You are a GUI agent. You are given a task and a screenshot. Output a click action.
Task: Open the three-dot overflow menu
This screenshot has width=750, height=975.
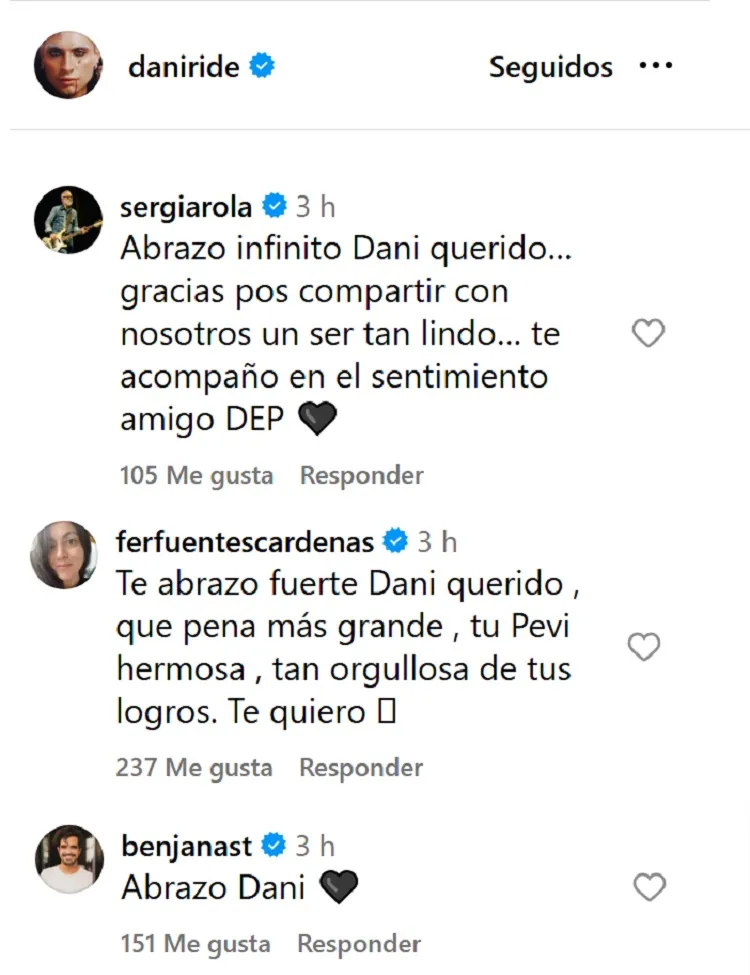(x=656, y=66)
